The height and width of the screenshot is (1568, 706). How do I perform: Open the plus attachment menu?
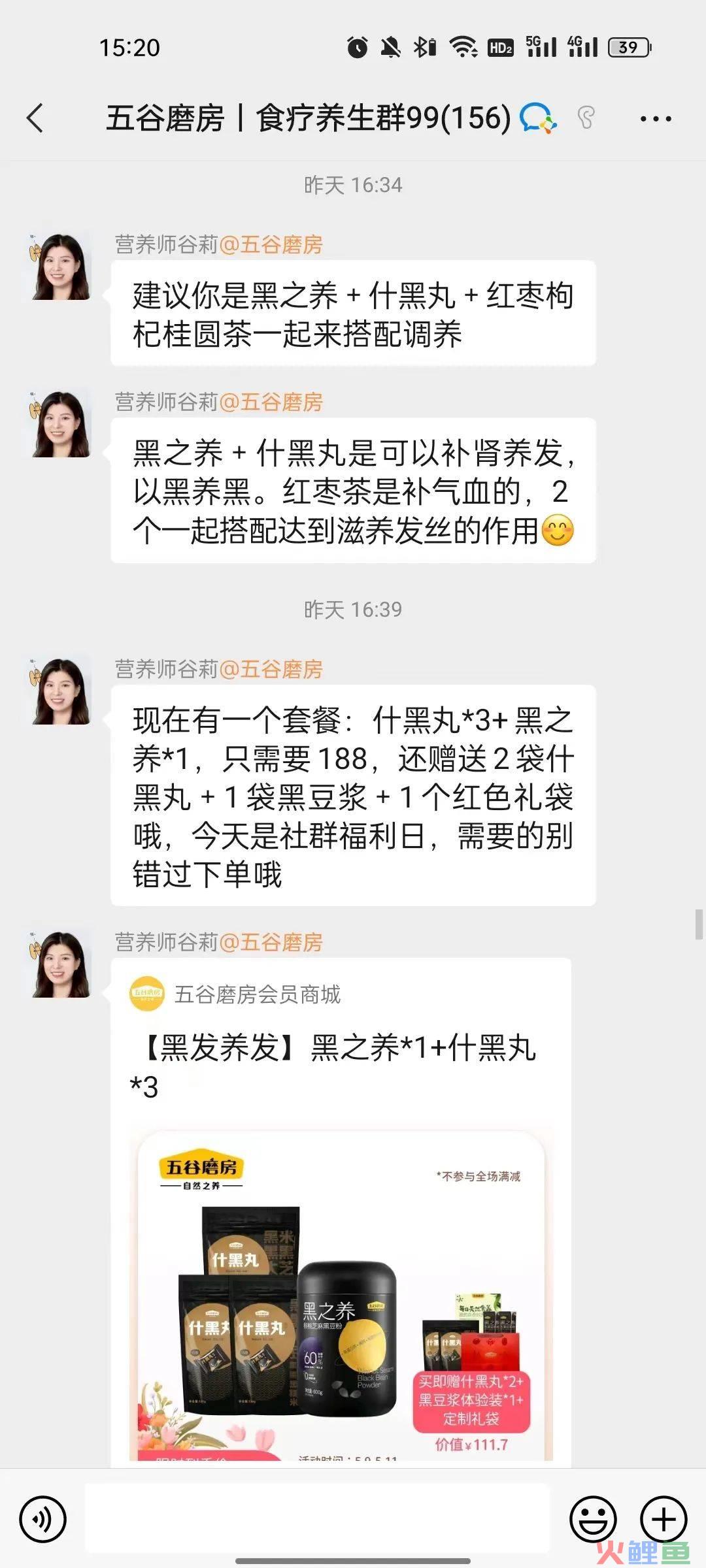pos(664,1519)
